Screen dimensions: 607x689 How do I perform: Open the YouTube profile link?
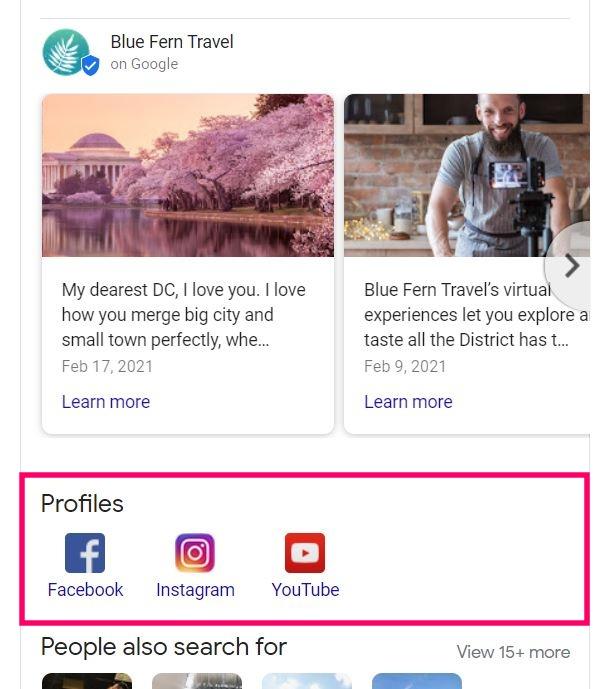[305, 555]
